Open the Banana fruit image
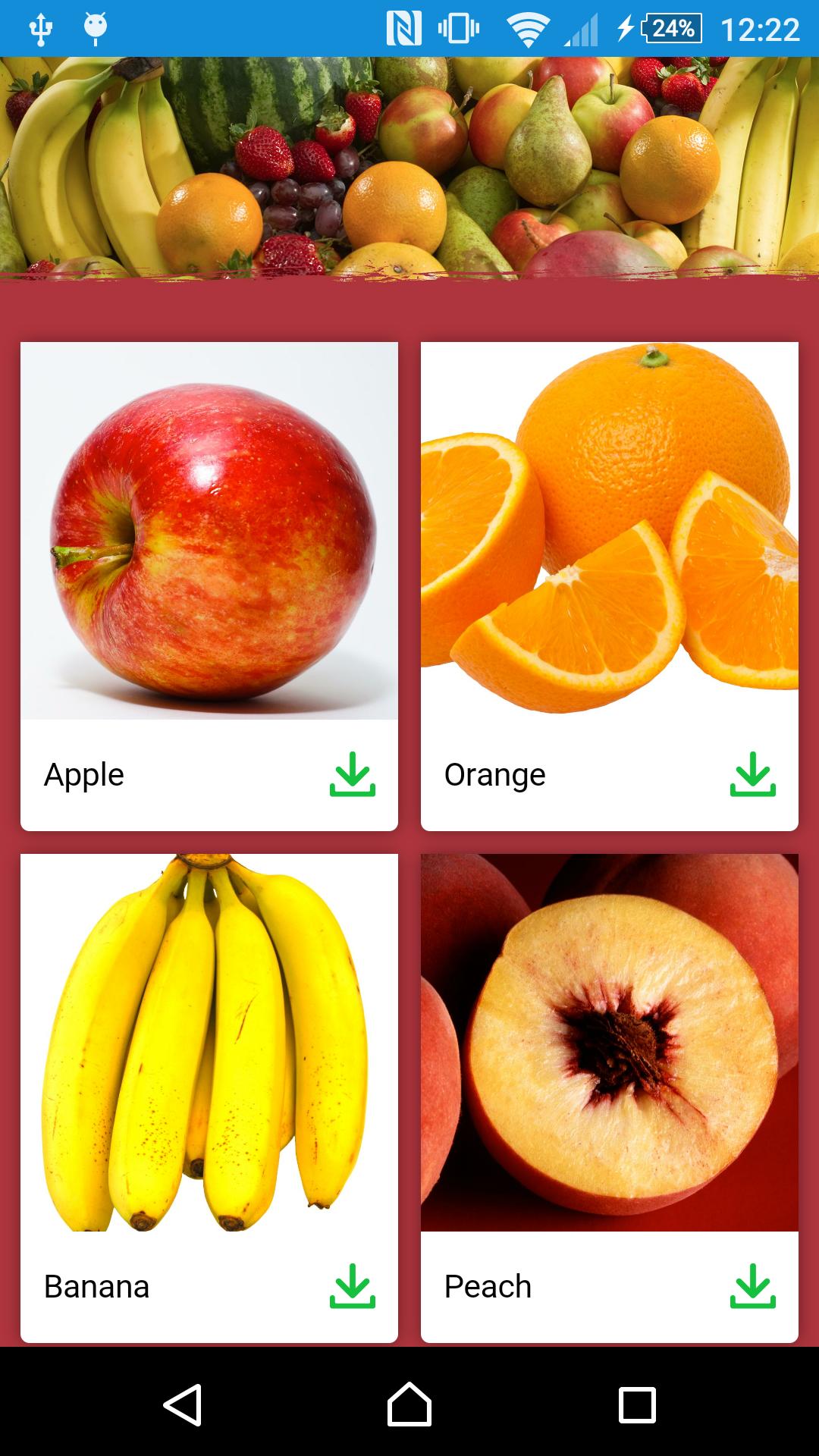This screenshot has height=1456, width=819. (209, 1046)
